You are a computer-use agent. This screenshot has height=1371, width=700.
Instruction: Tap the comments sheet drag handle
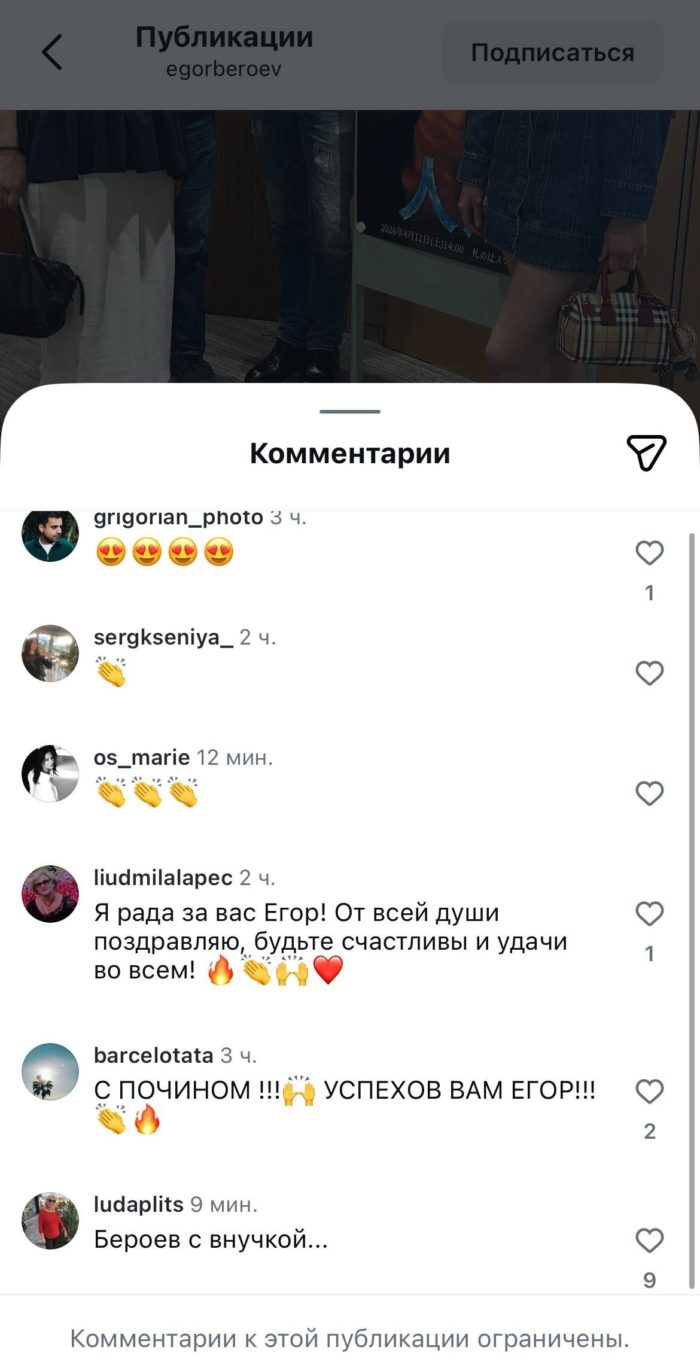pos(350,411)
